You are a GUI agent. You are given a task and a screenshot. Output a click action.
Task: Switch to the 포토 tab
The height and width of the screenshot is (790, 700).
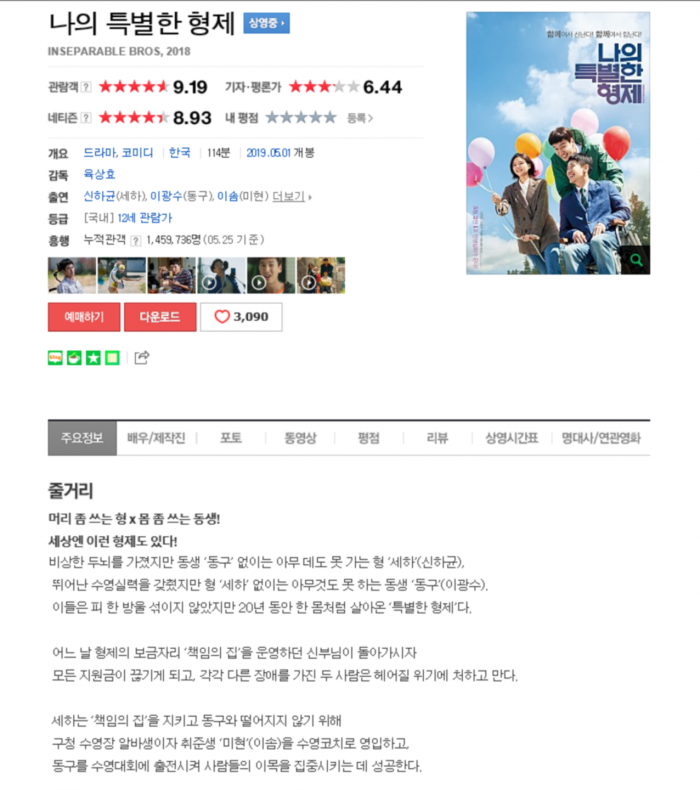[231, 438]
